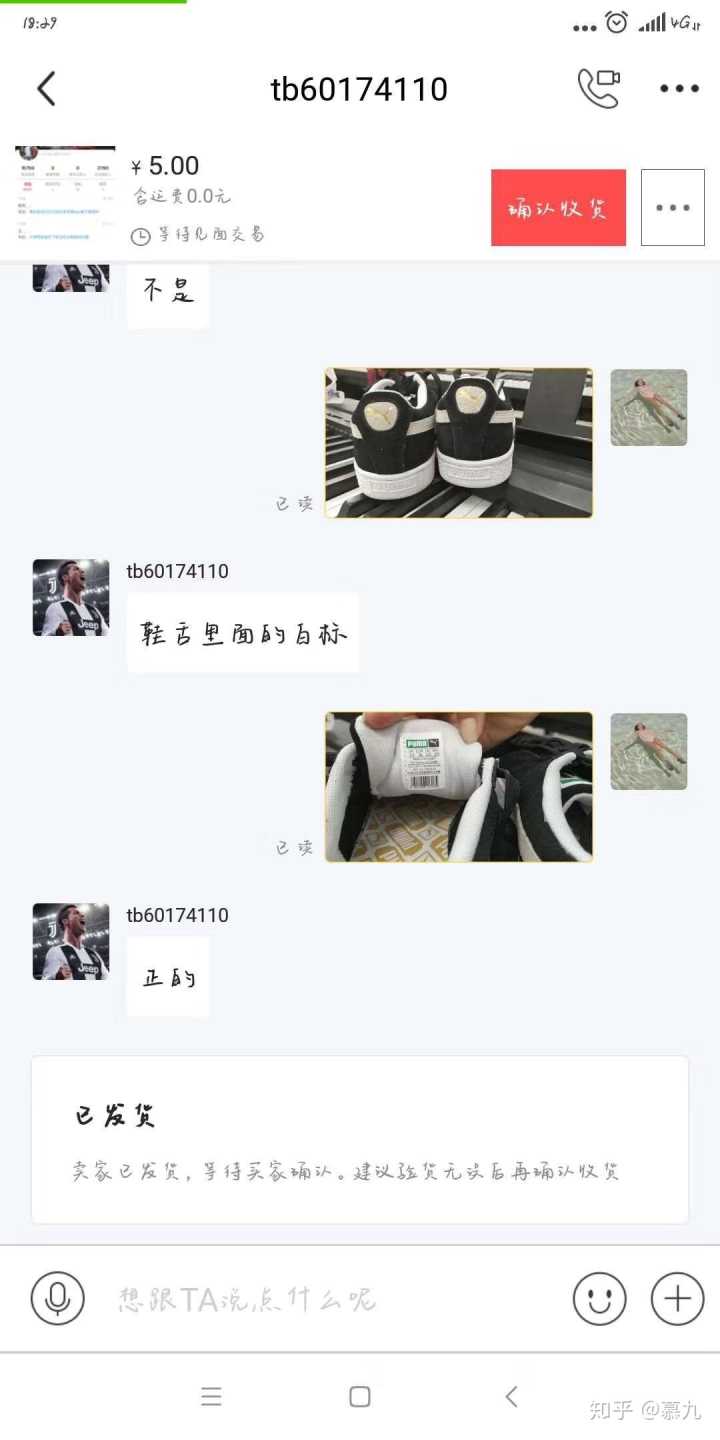Tap the system home button
720x1440 pixels.
[x=360, y=1397]
